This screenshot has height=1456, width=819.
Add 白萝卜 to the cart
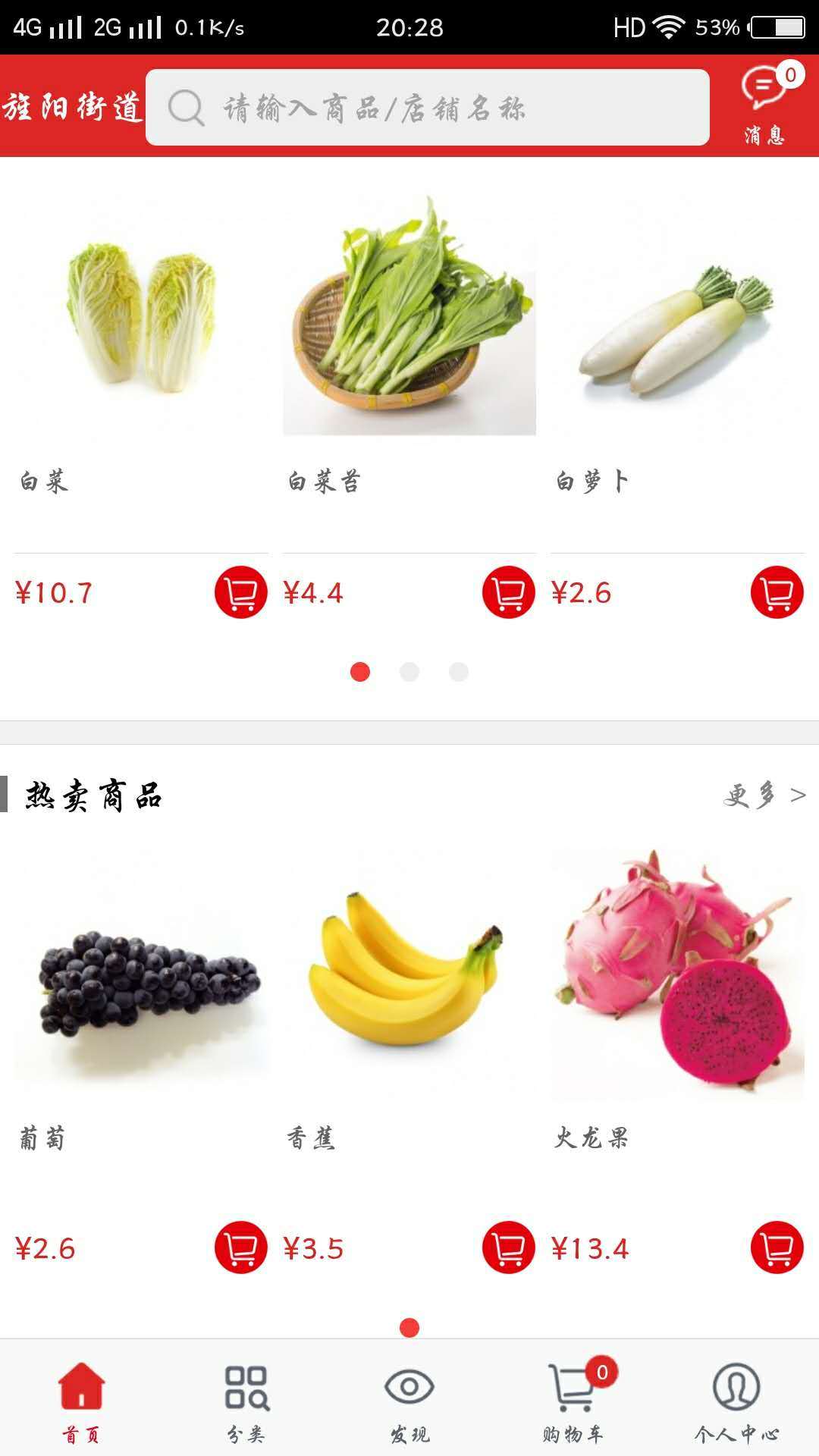click(x=777, y=592)
